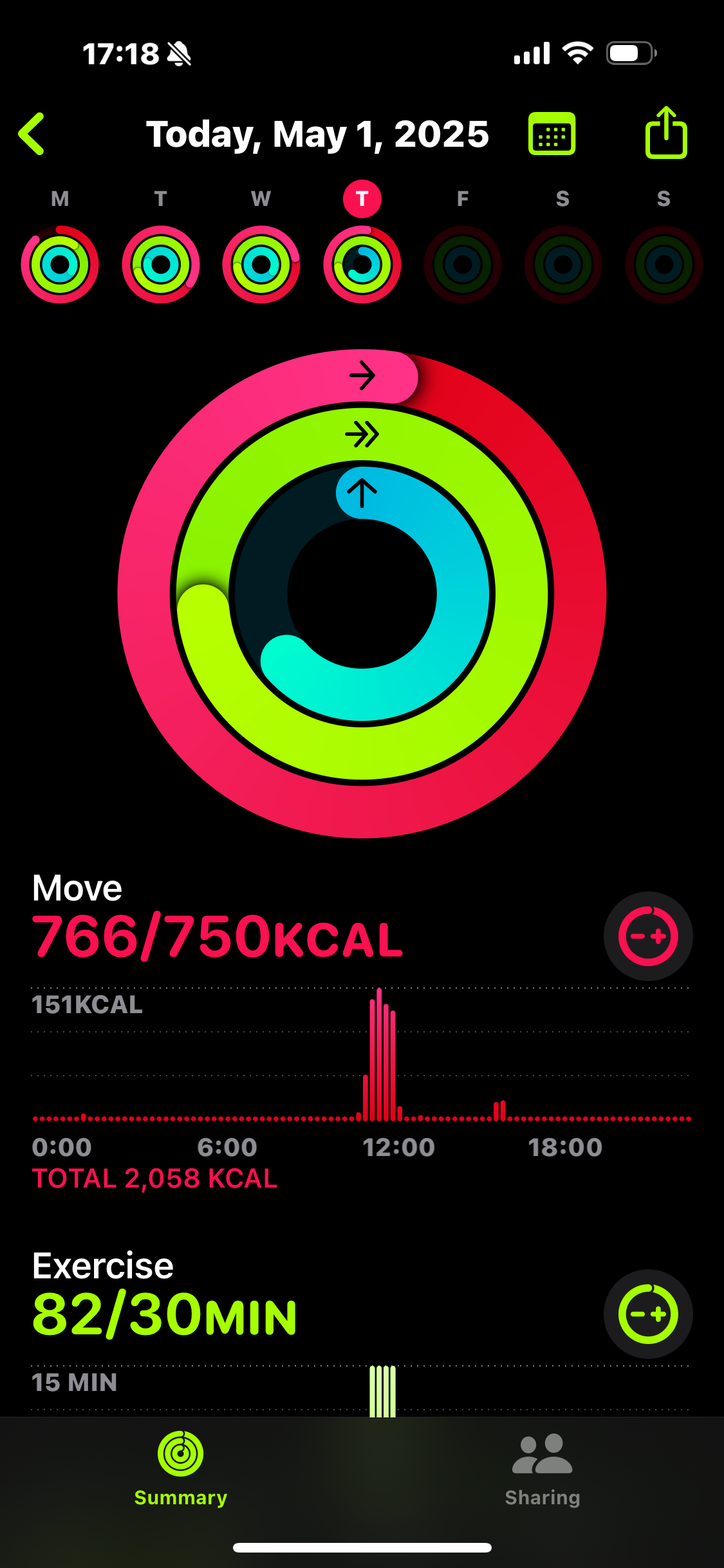This screenshot has height=1568, width=724.
Task: Select Tuesday's activity rings
Action: 161,264
